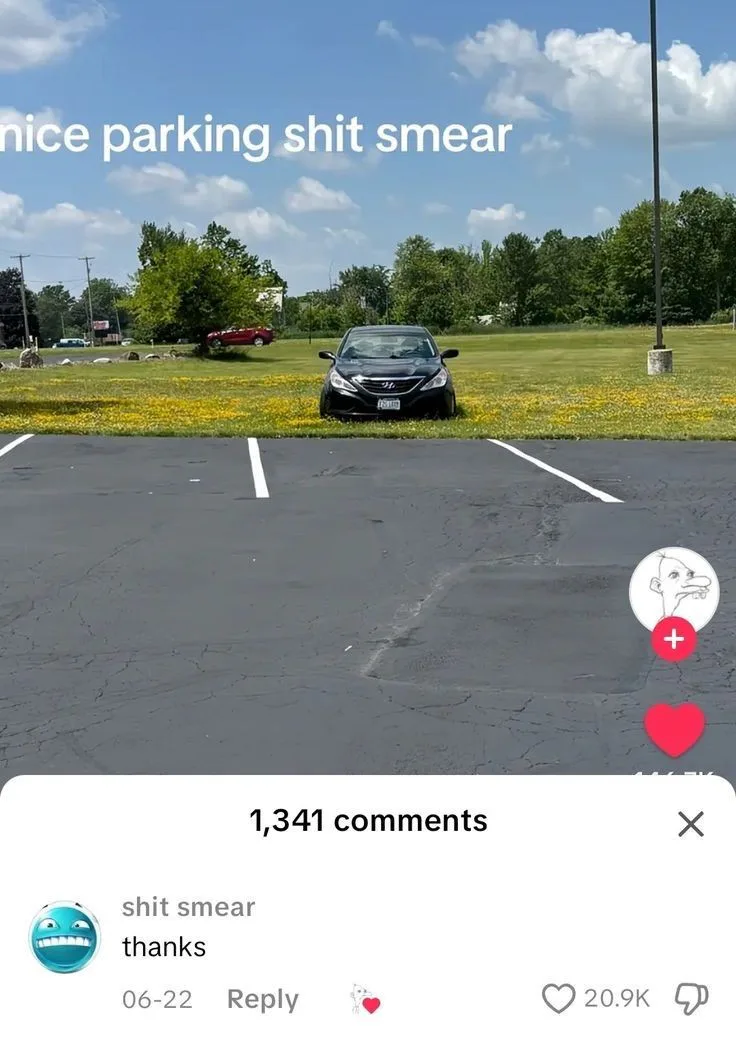The height and width of the screenshot is (1042, 736).
Task: Reply to the "thanks" comment
Action: click(262, 999)
